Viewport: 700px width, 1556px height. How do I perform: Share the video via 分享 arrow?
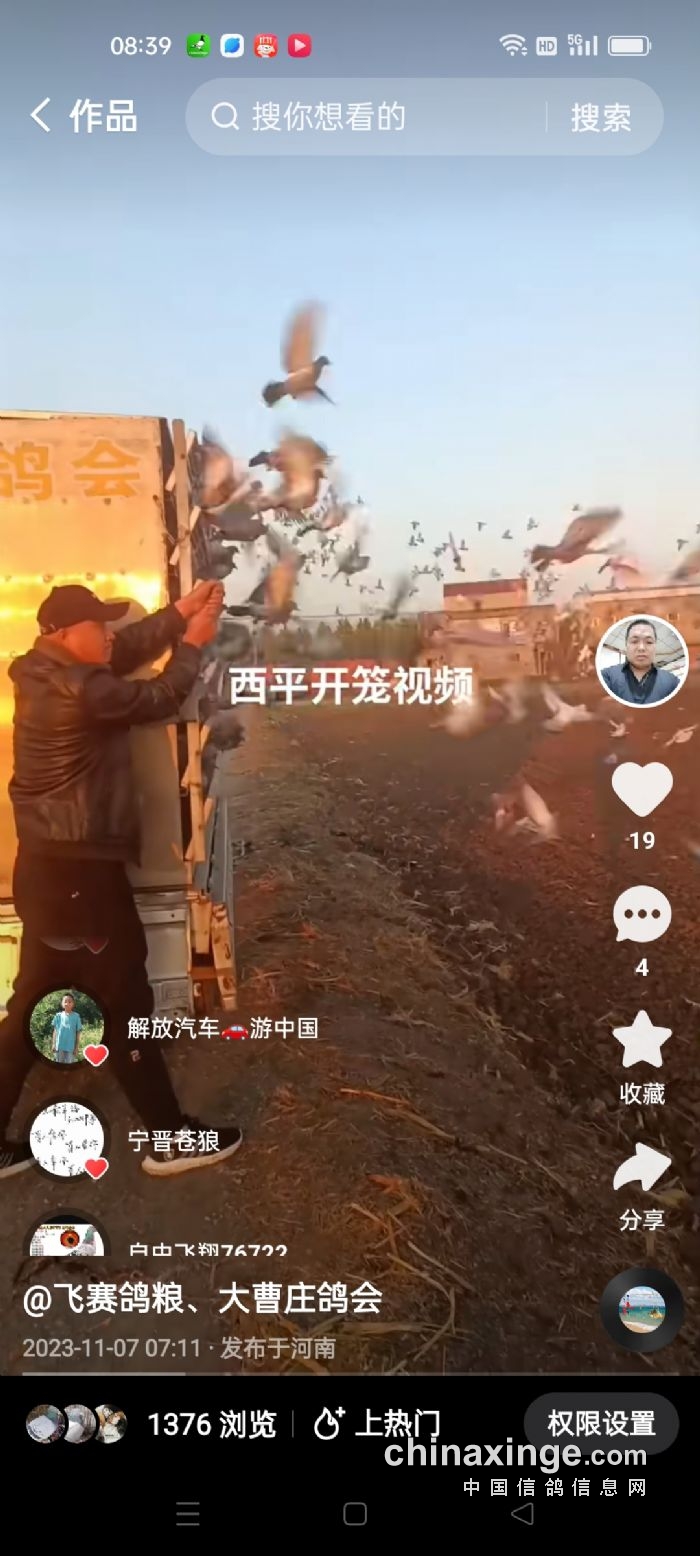(641, 1168)
